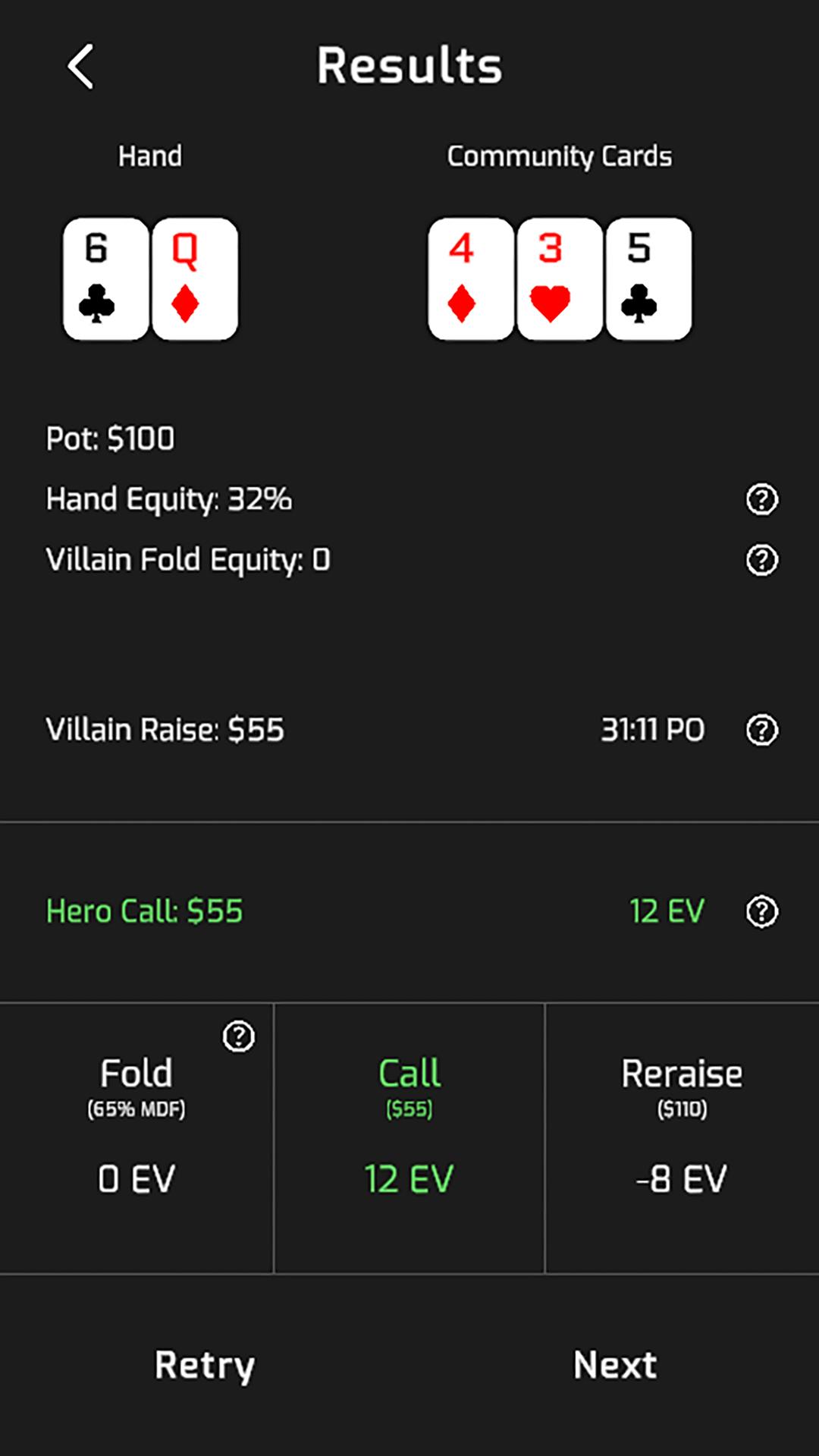The height and width of the screenshot is (1456, 819).
Task: Open the Hand Equity help icon
Action: (762, 499)
